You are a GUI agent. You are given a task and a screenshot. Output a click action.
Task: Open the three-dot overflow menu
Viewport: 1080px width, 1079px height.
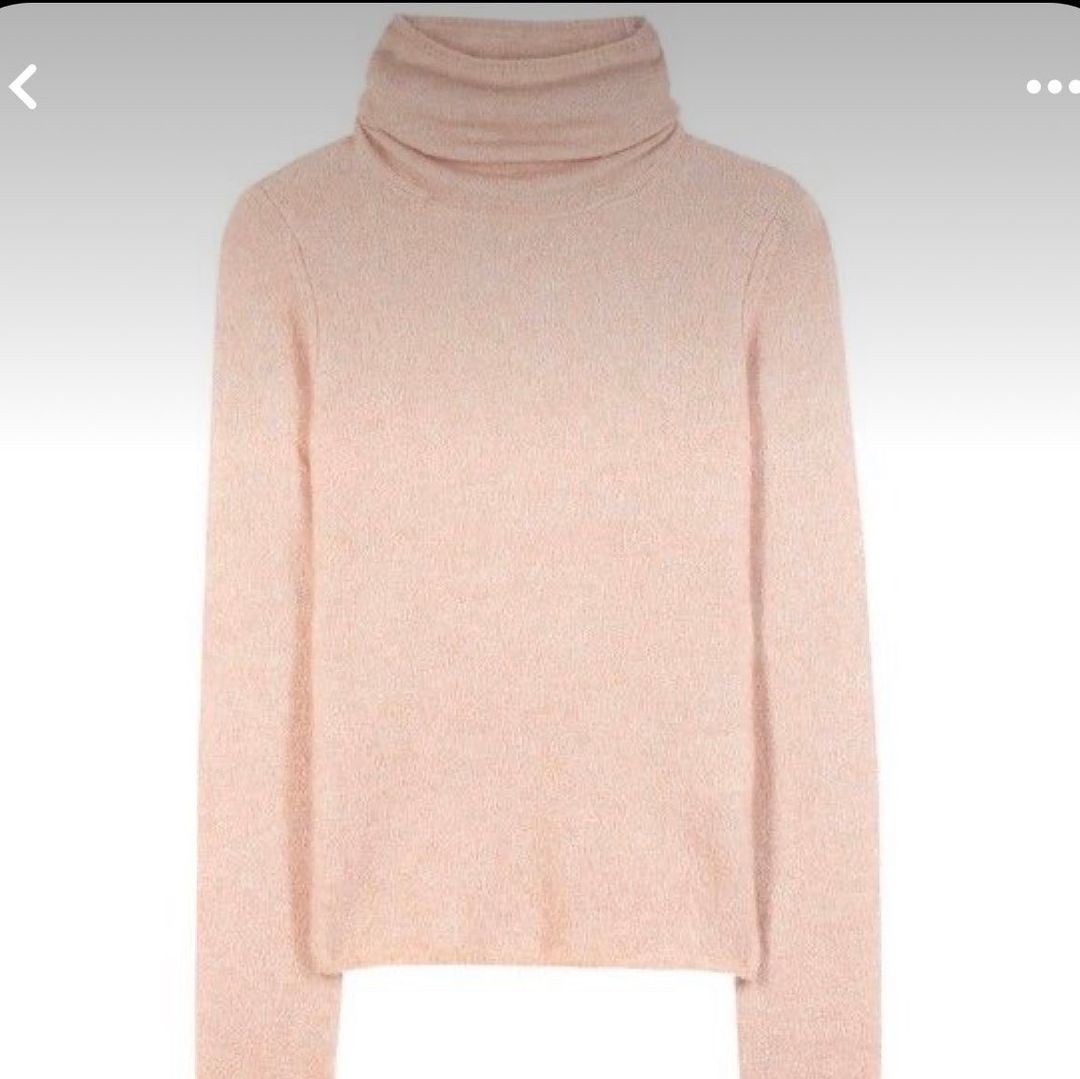[1051, 87]
